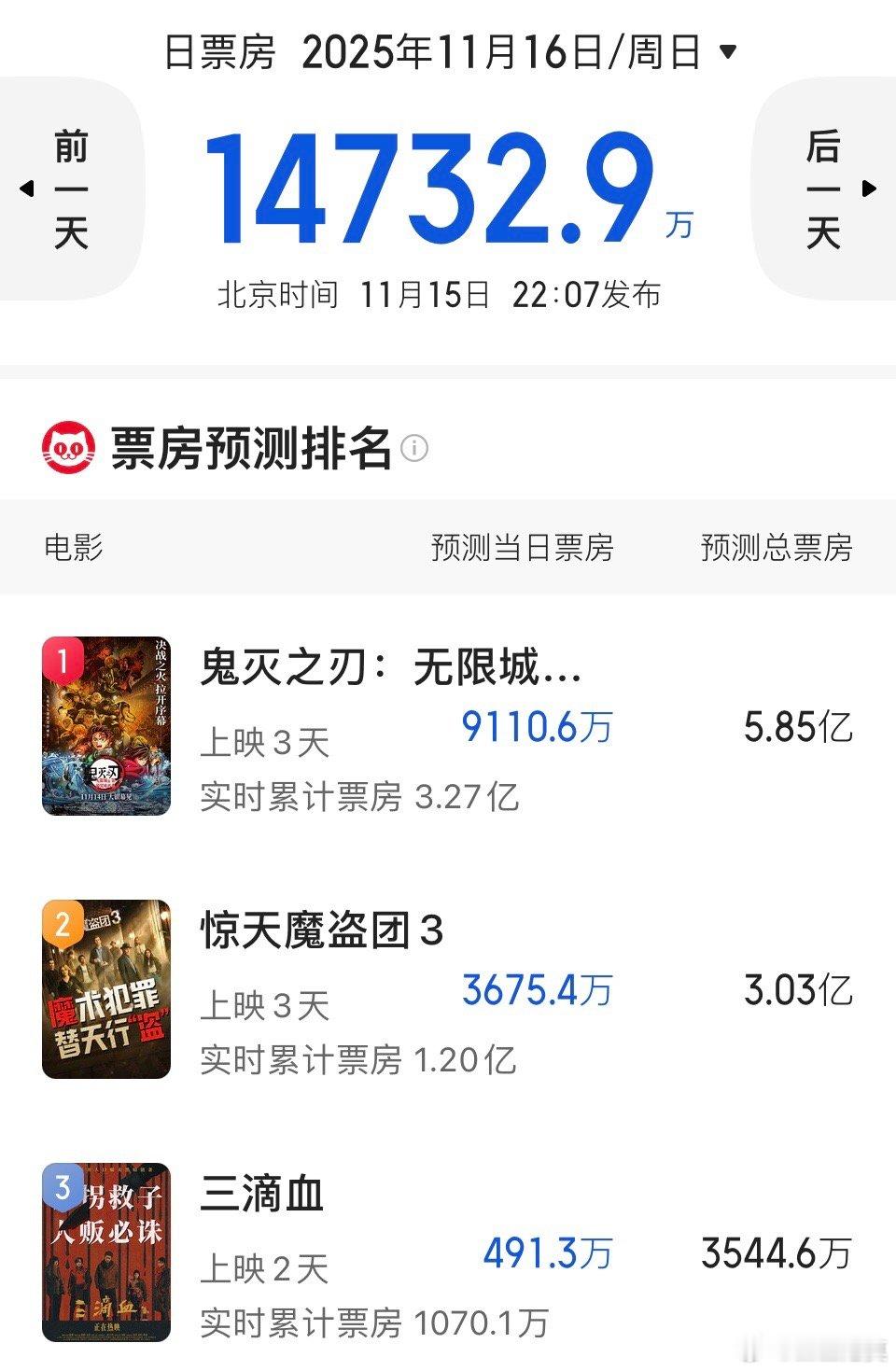Click the red Maoyan cat logo icon
The height and width of the screenshot is (1371, 896).
tap(66, 448)
